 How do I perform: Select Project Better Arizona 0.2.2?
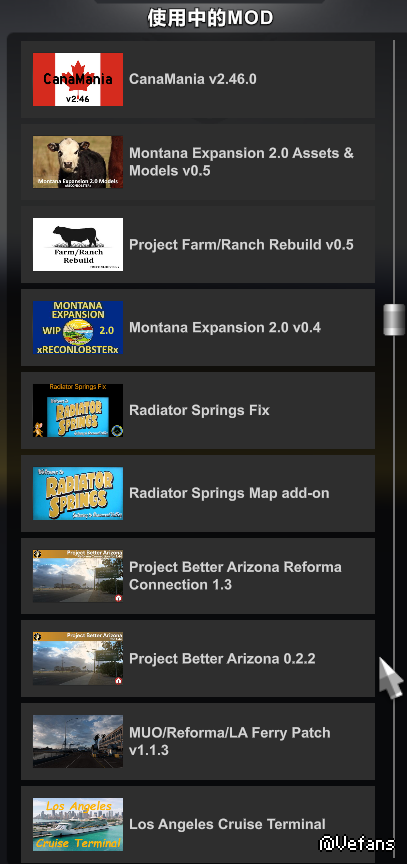(198, 658)
